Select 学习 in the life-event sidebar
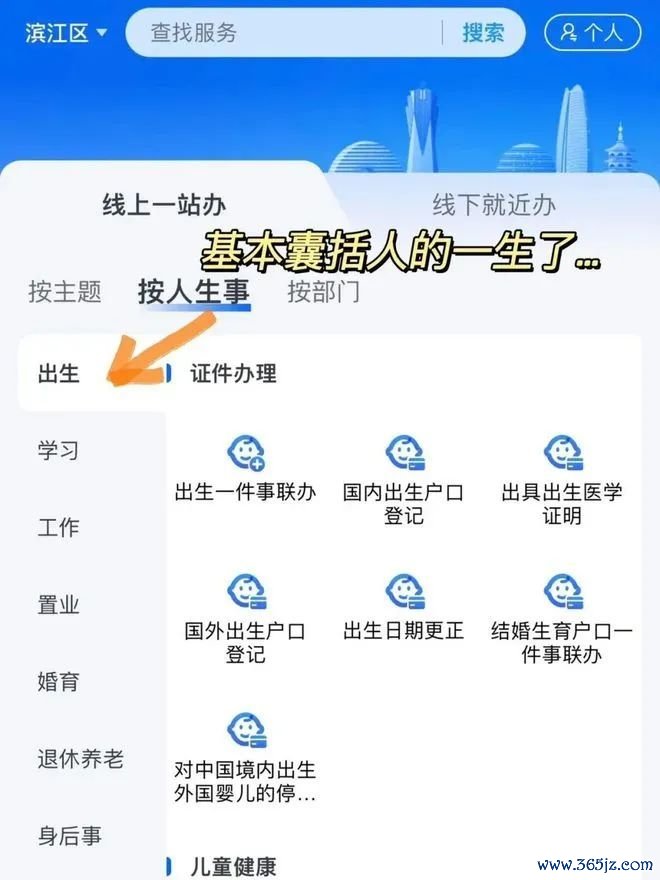The width and height of the screenshot is (660, 880). coord(59,450)
